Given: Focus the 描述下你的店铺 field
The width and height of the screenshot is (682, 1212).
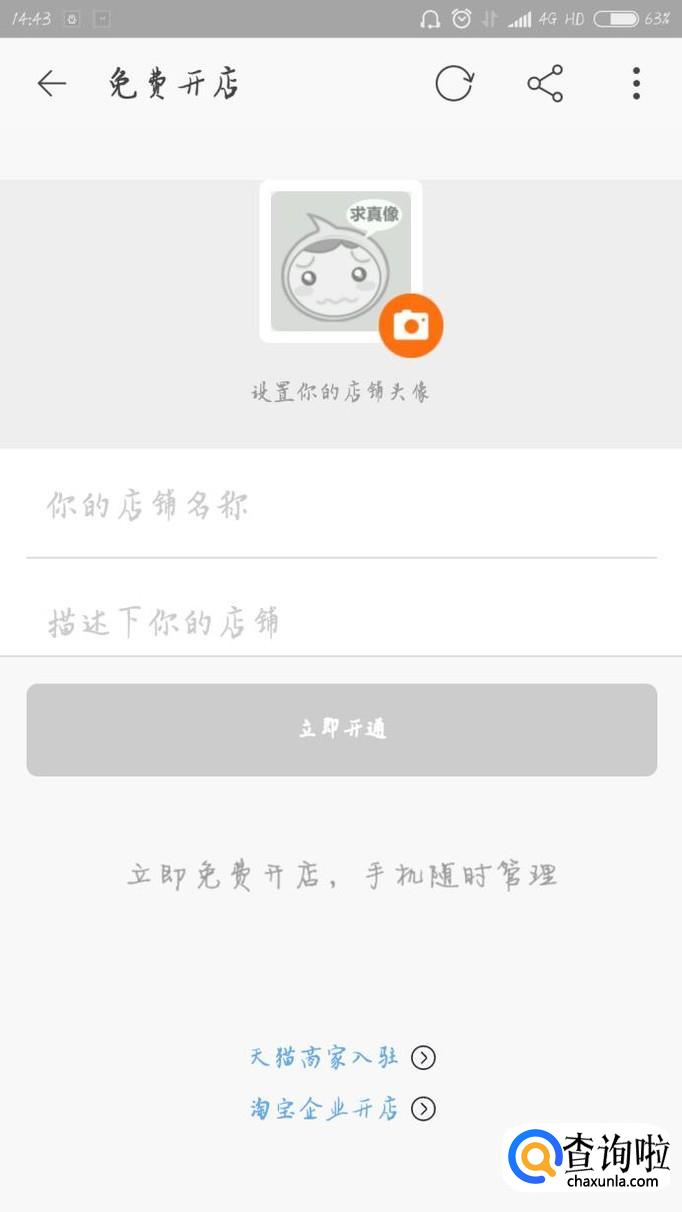Looking at the screenshot, I should [x=340, y=622].
